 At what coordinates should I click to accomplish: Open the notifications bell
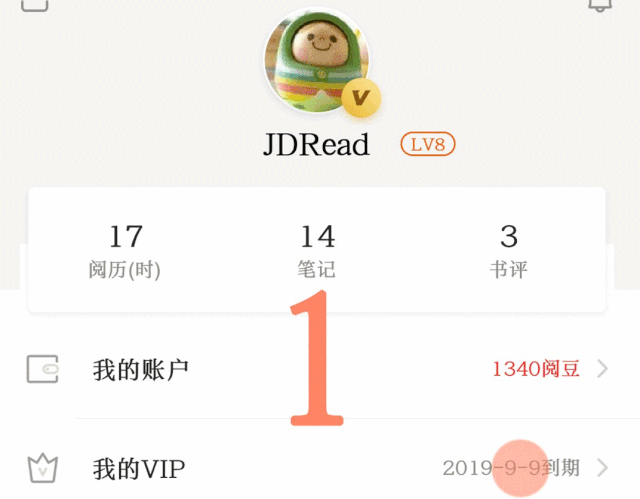click(600, 5)
